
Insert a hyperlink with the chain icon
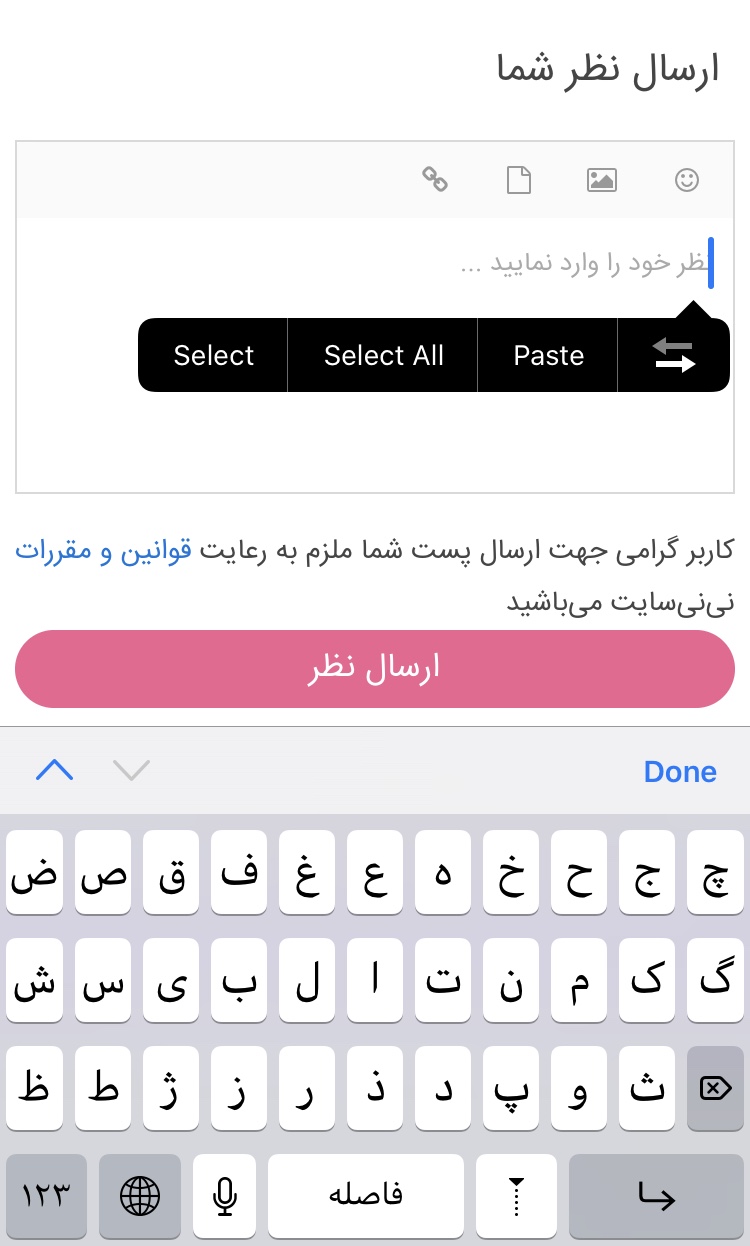click(435, 180)
